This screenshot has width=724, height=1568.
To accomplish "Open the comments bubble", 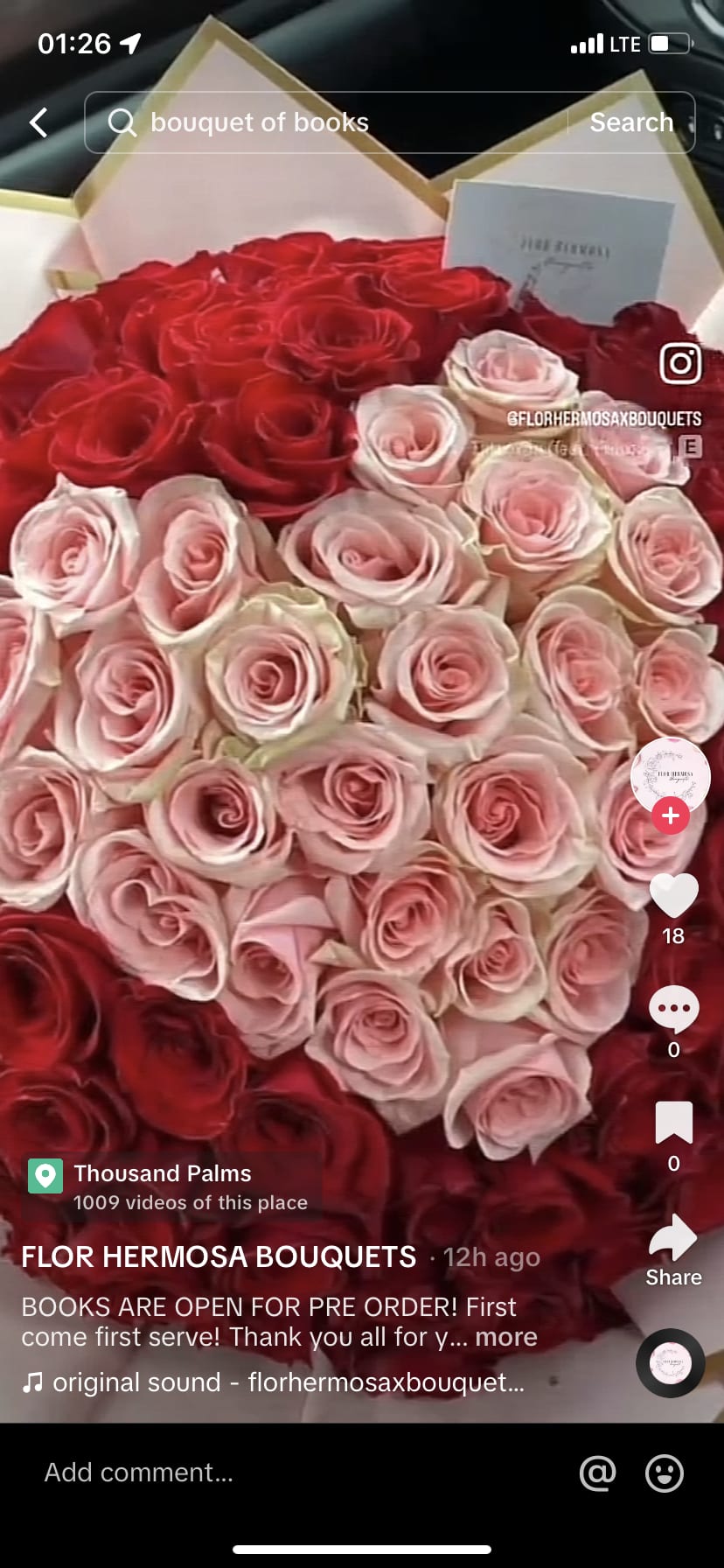I will pyautogui.click(x=673, y=1009).
